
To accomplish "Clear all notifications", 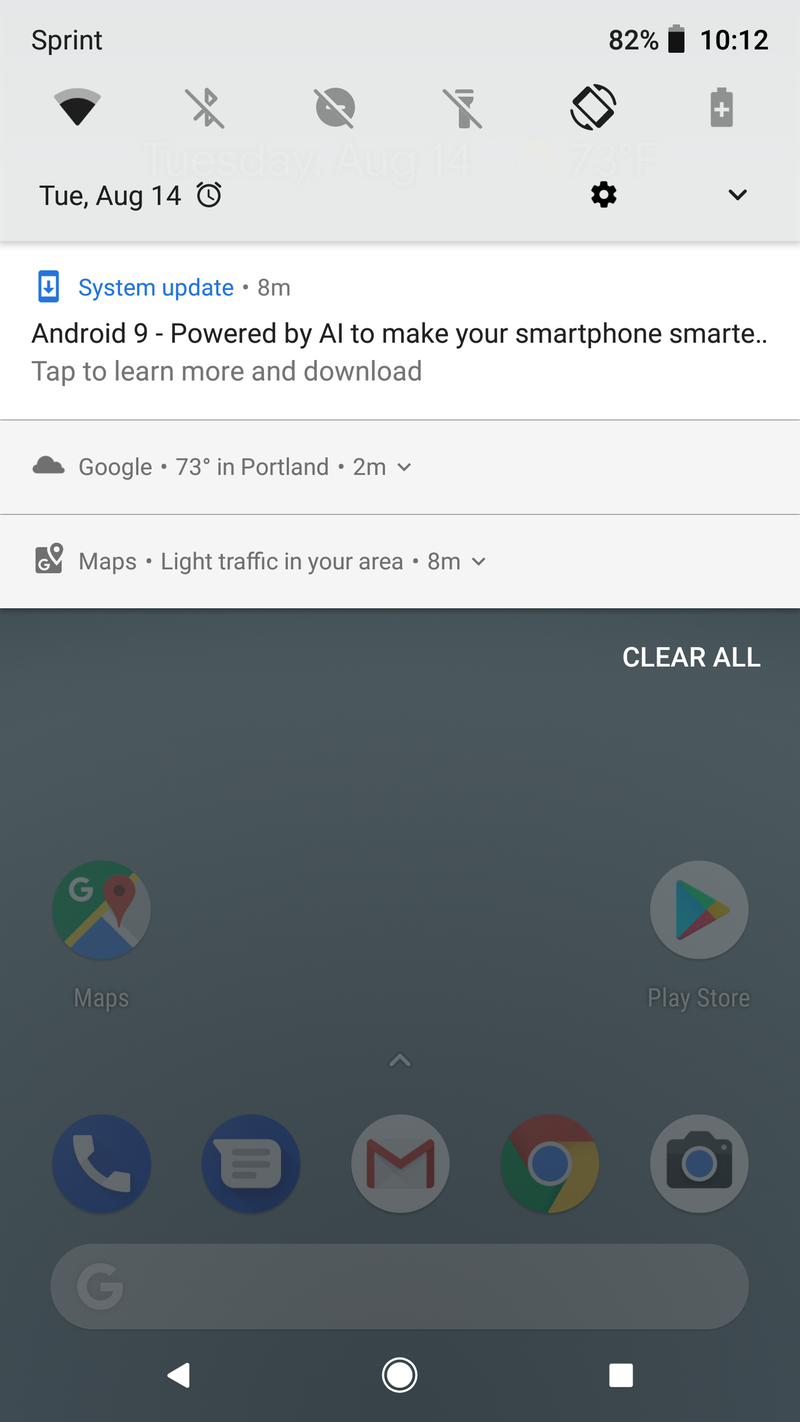I will click(691, 657).
